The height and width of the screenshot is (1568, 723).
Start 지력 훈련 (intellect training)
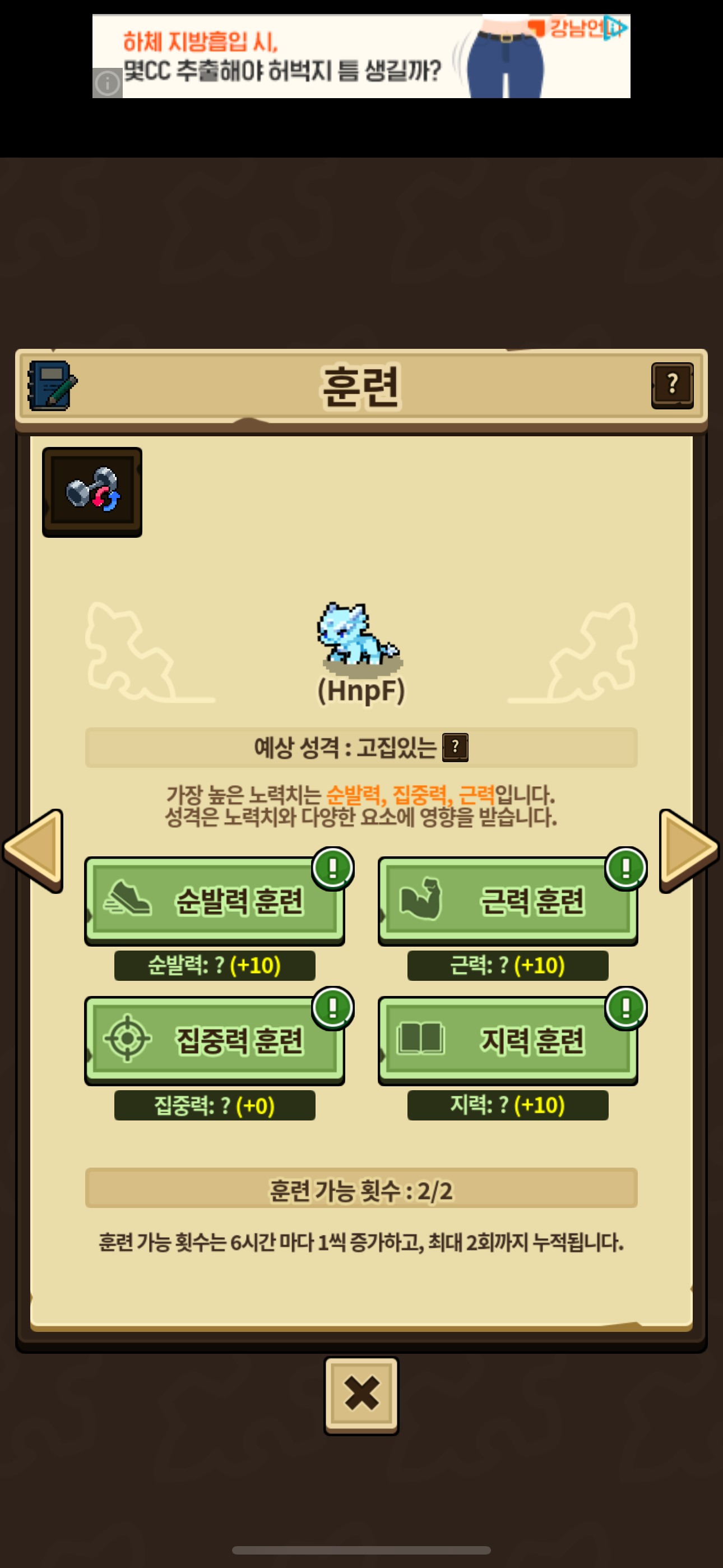[508, 1040]
